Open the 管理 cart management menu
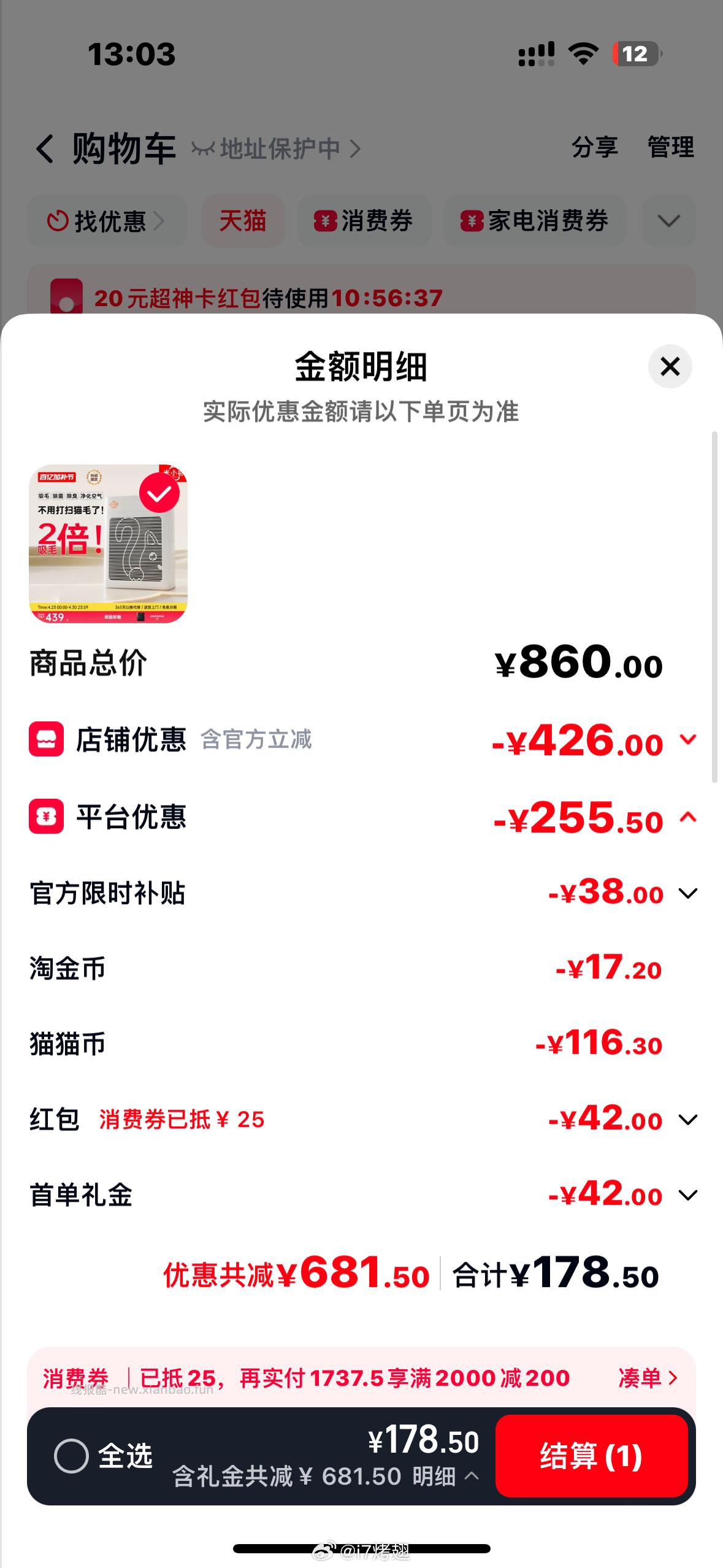Image resolution: width=723 pixels, height=1568 pixels. (x=670, y=148)
